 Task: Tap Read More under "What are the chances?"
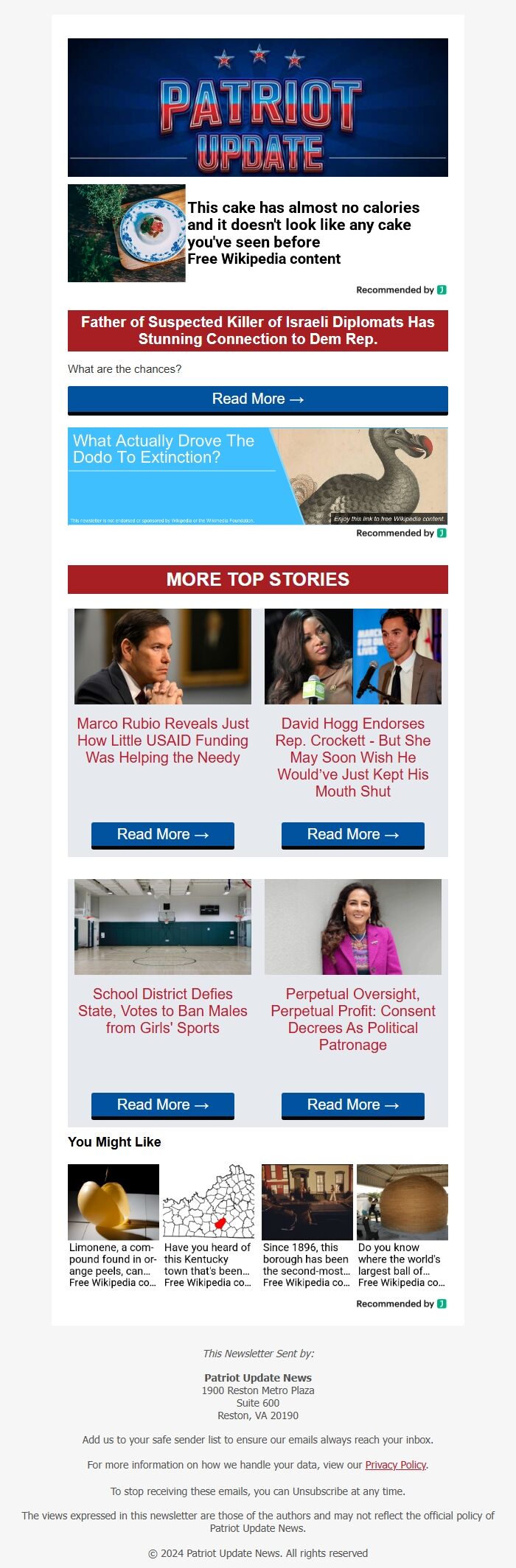pos(257,399)
